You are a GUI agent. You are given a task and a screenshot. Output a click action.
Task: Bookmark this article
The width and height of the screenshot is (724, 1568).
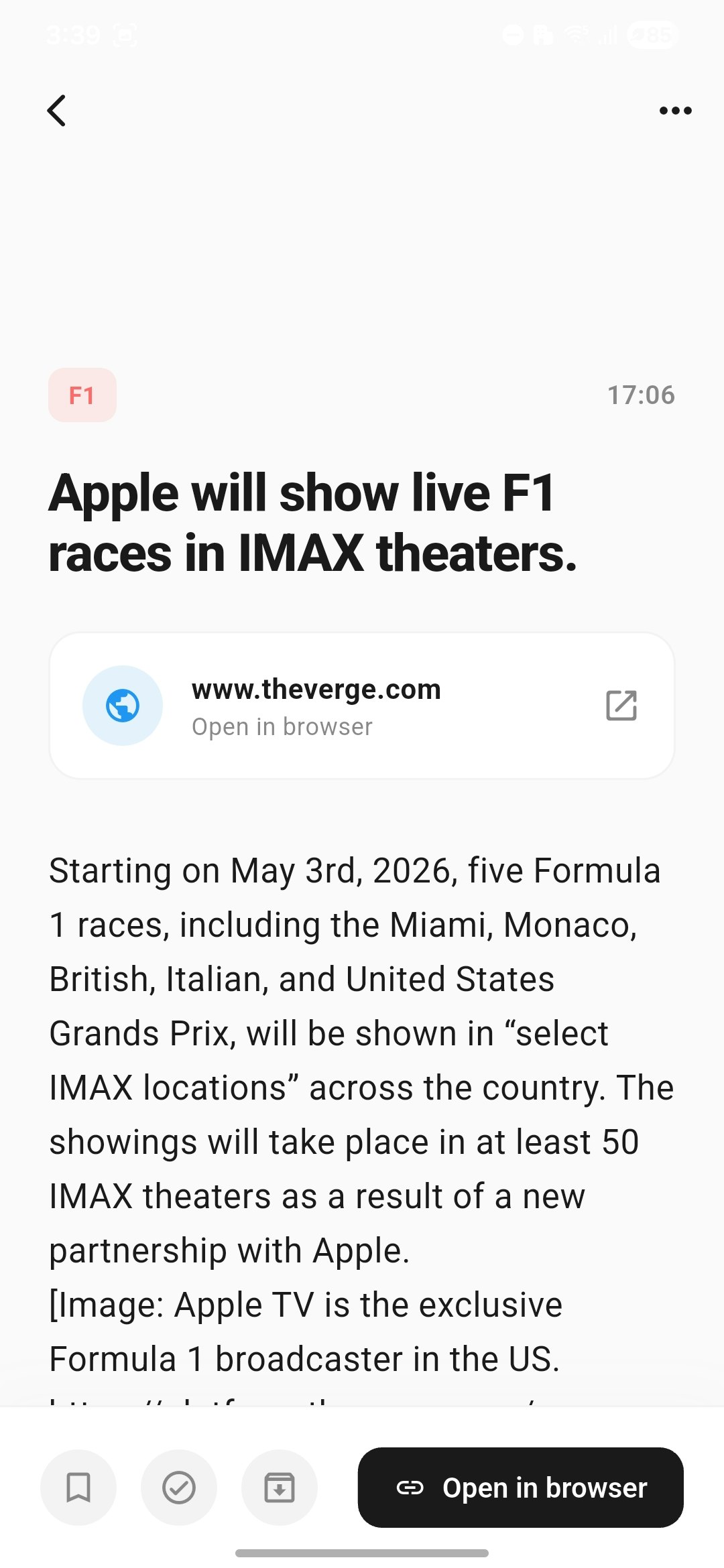(x=78, y=1488)
